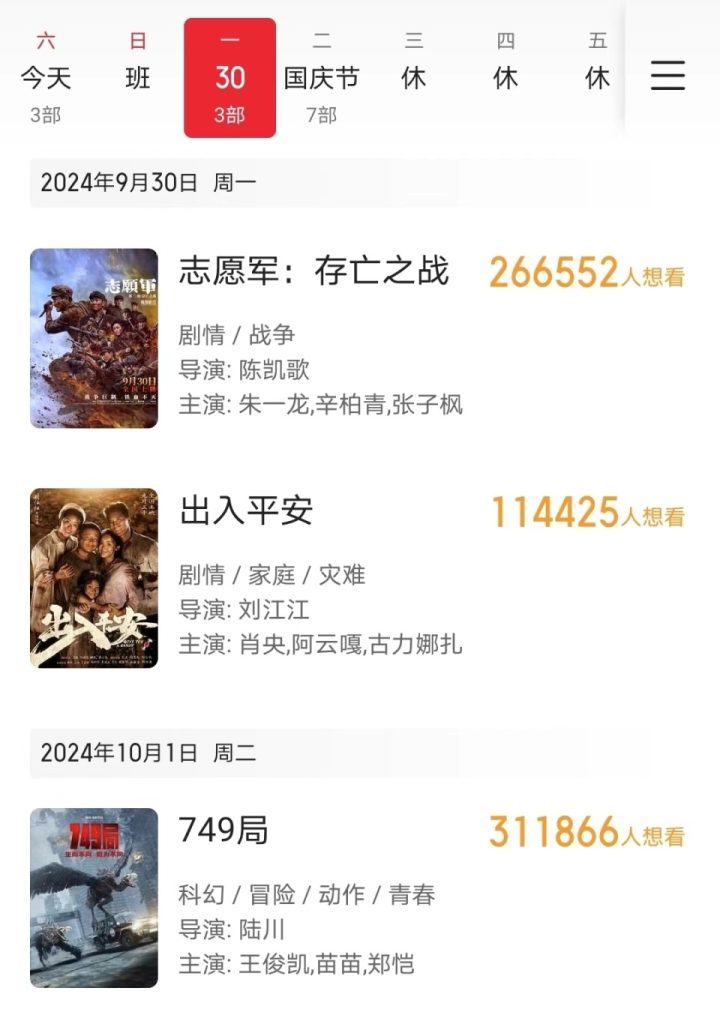Open the movie 出入平安
The image size is (720, 1012).
tap(246, 512)
